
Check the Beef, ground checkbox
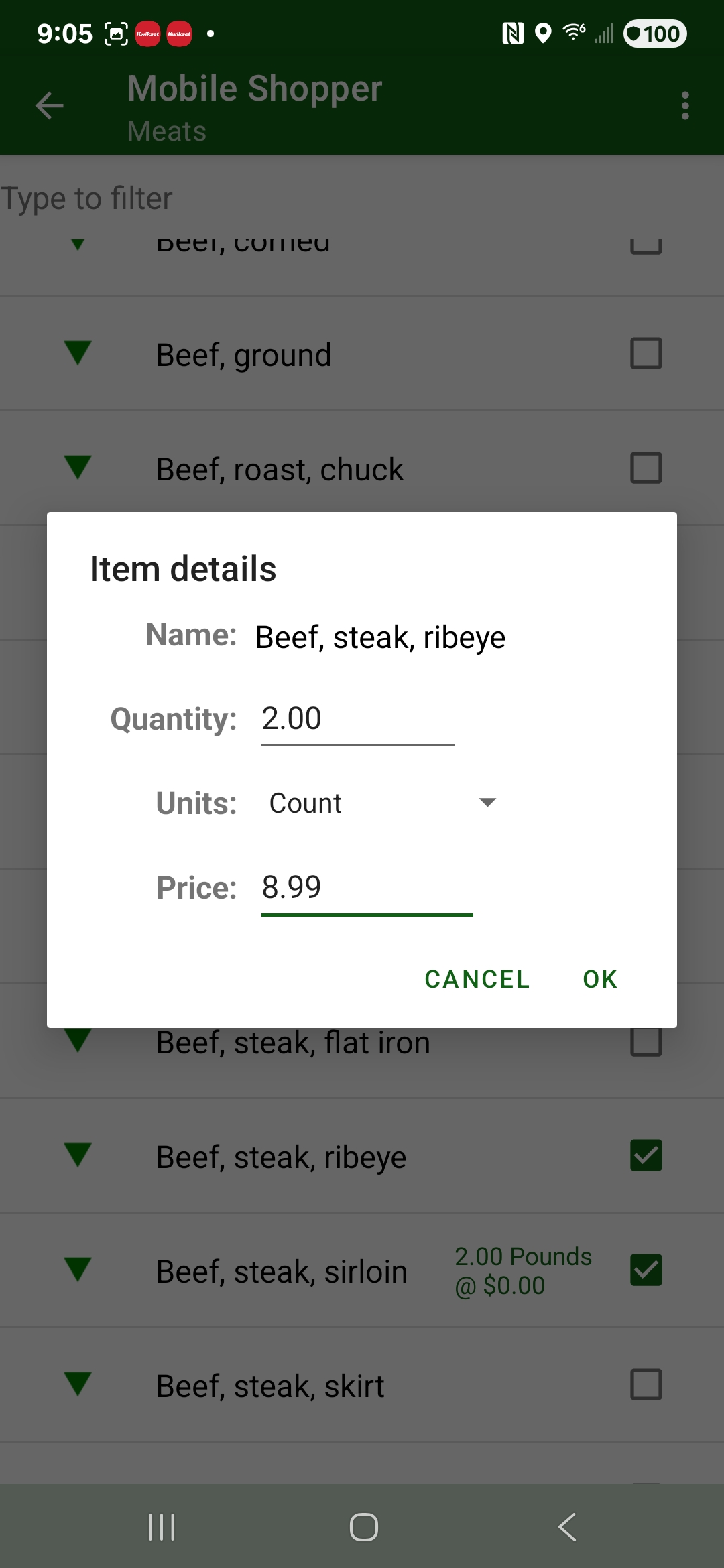pyautogui.click(x=646, y=353)
